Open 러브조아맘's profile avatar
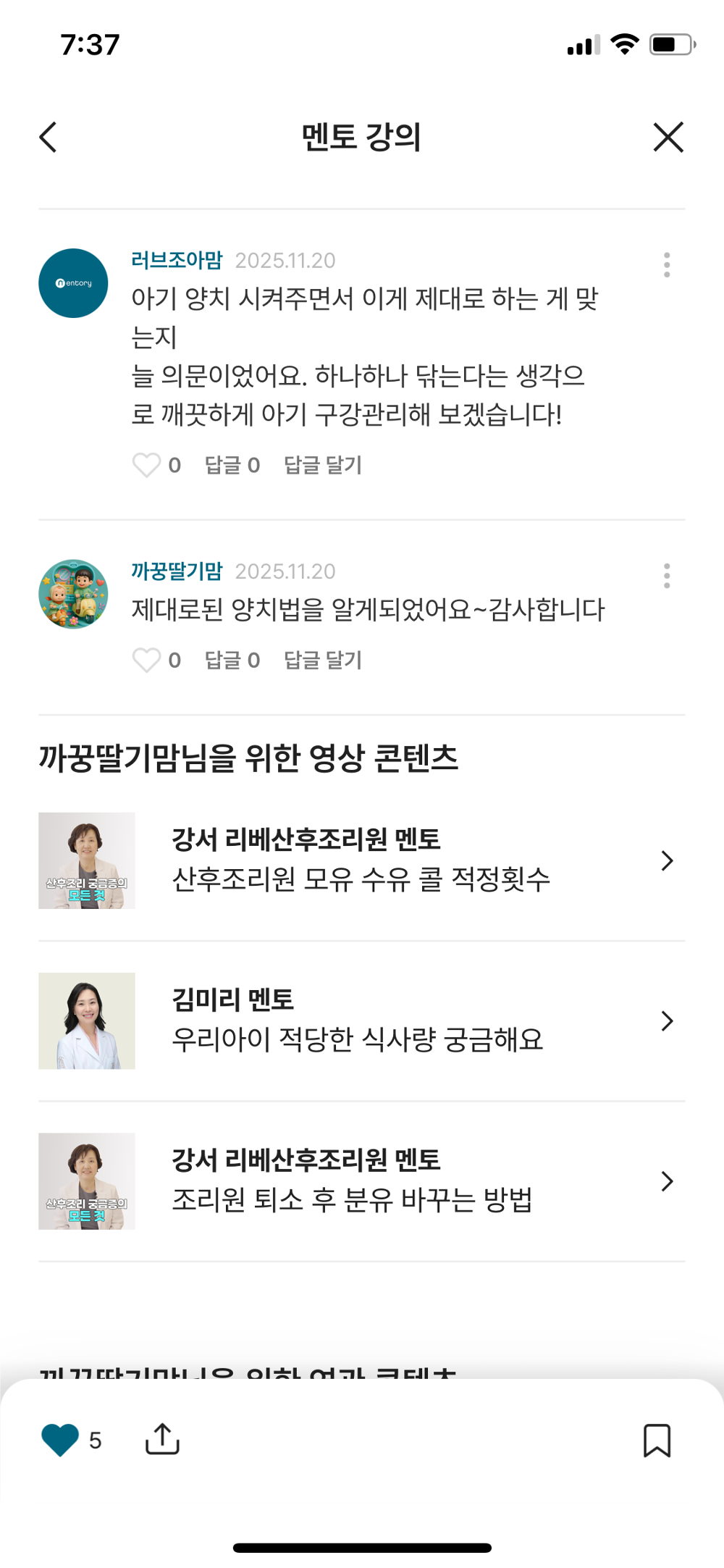 coord(72,283)
